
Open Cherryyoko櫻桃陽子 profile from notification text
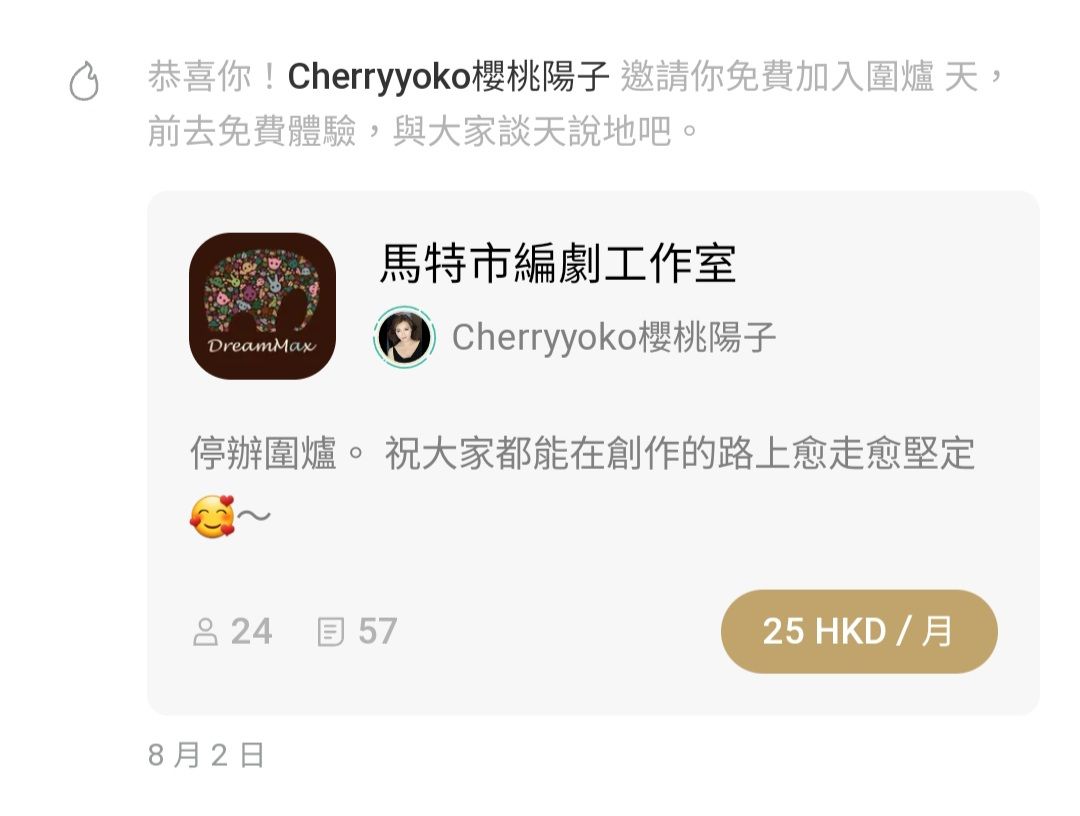point(448,77)
